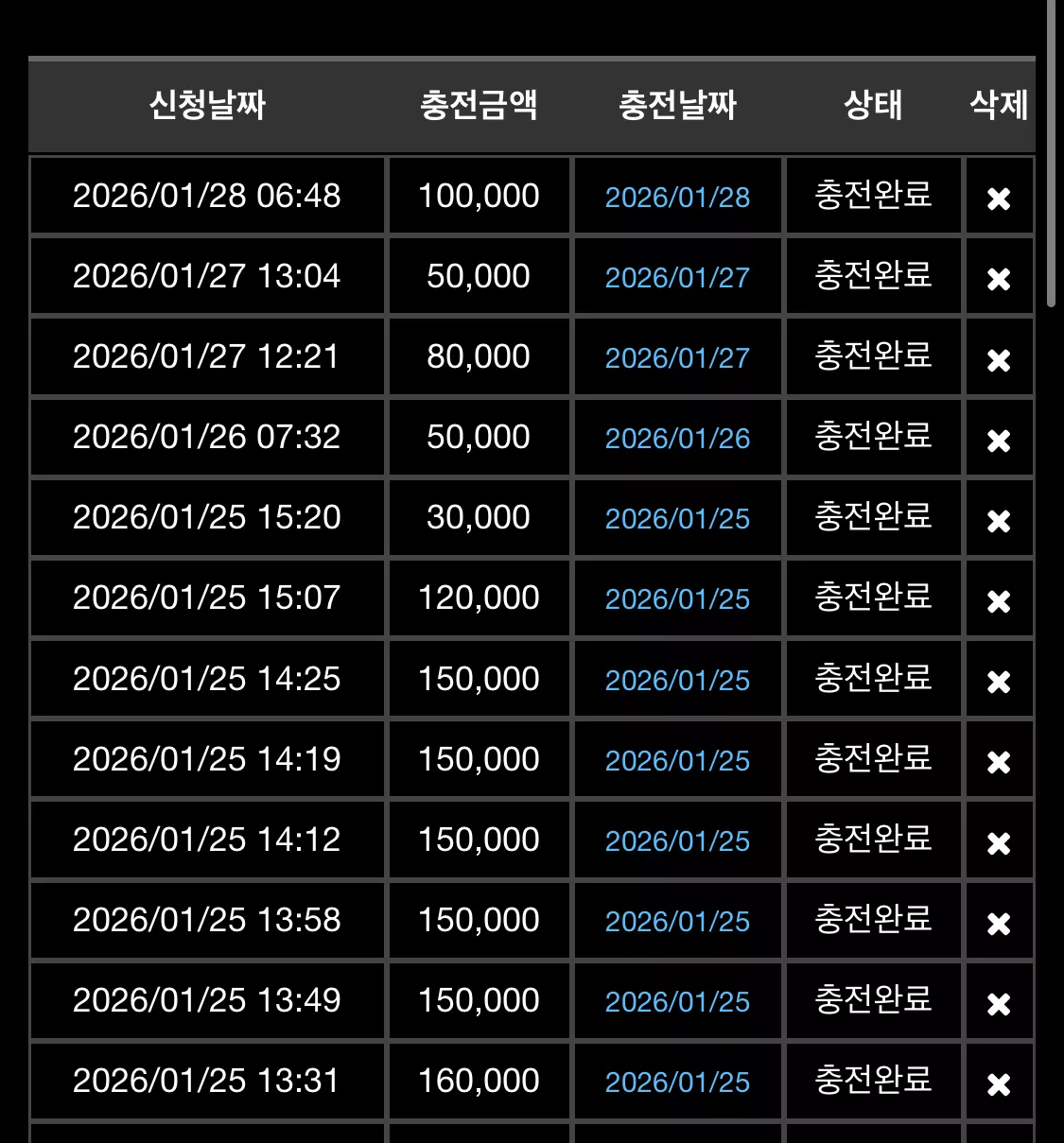Delete the 2026/01/25 15:07 record of 120,000

(x=999, y=601)
